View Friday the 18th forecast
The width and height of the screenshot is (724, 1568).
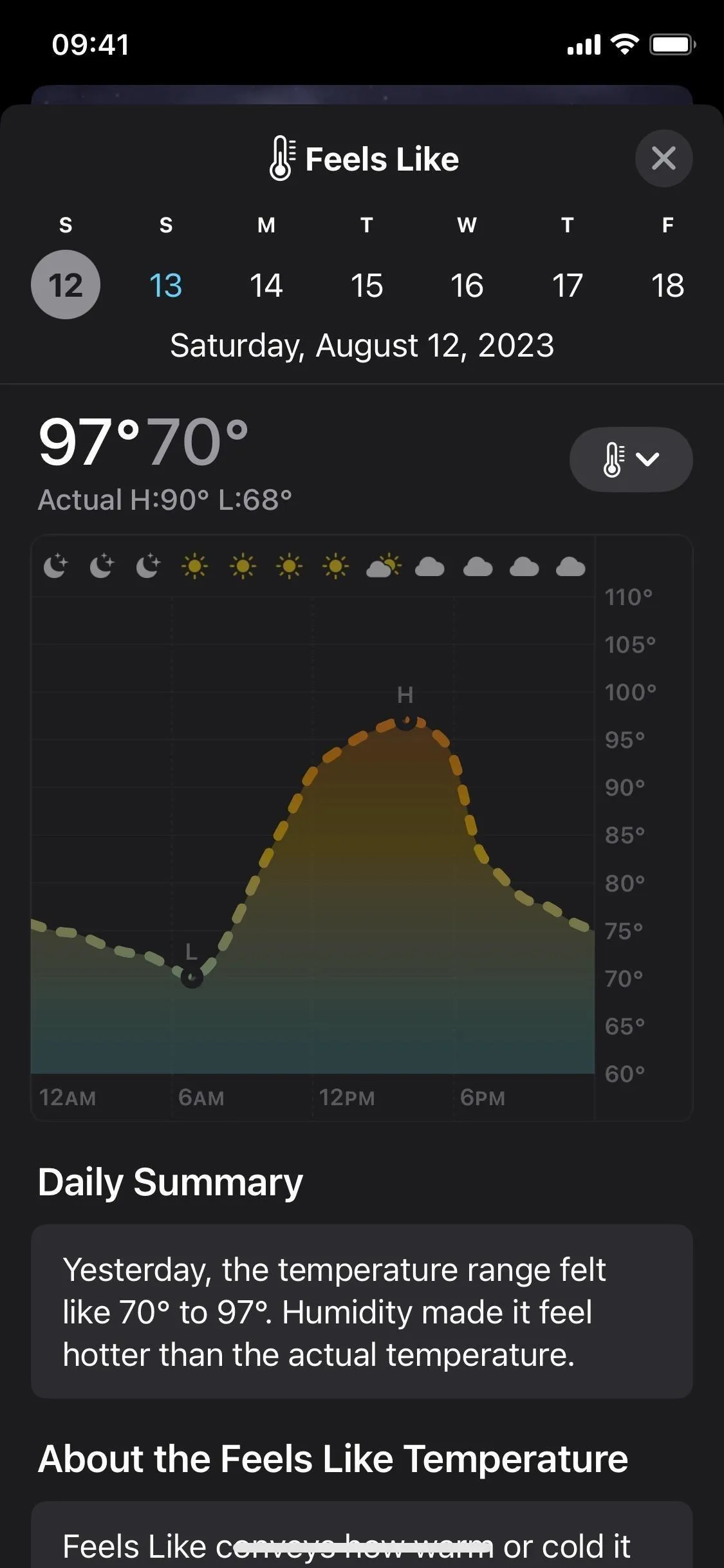pyautogui.click(x=667, y=285)
